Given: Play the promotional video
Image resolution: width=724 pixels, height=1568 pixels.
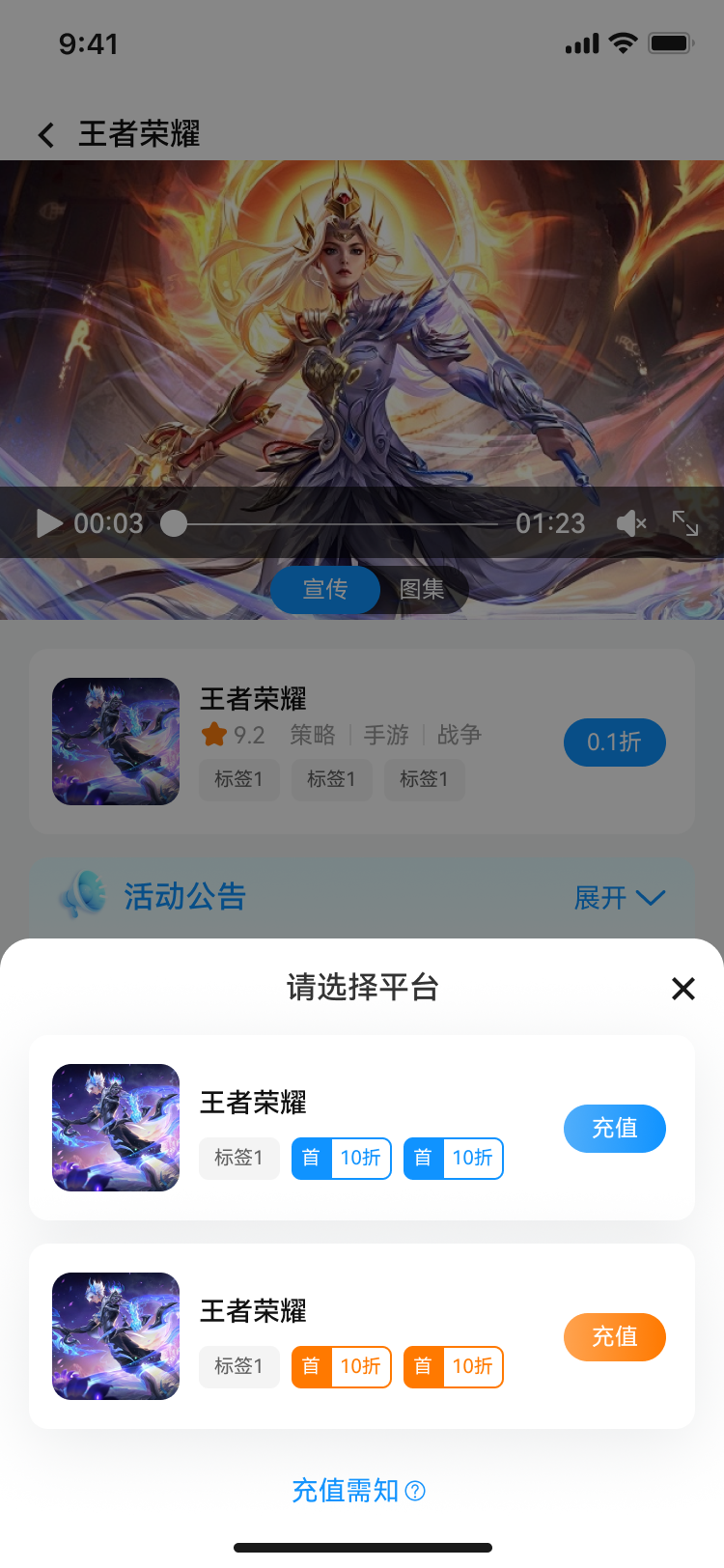Looking at the screenshot, I should pos(48,523).
